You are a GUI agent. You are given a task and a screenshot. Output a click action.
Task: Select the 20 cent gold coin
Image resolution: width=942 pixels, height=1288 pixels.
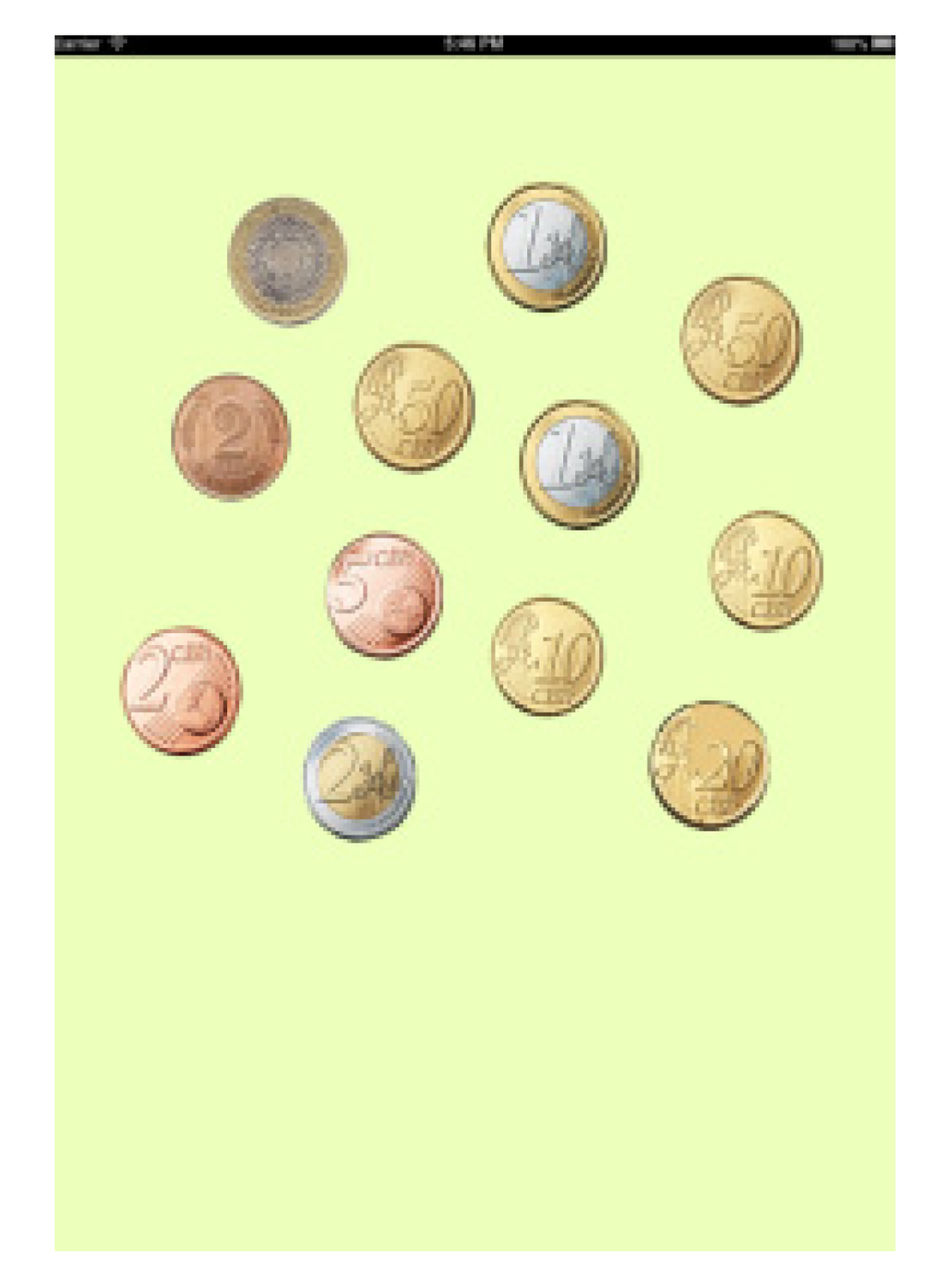click(x=708, y=765)
